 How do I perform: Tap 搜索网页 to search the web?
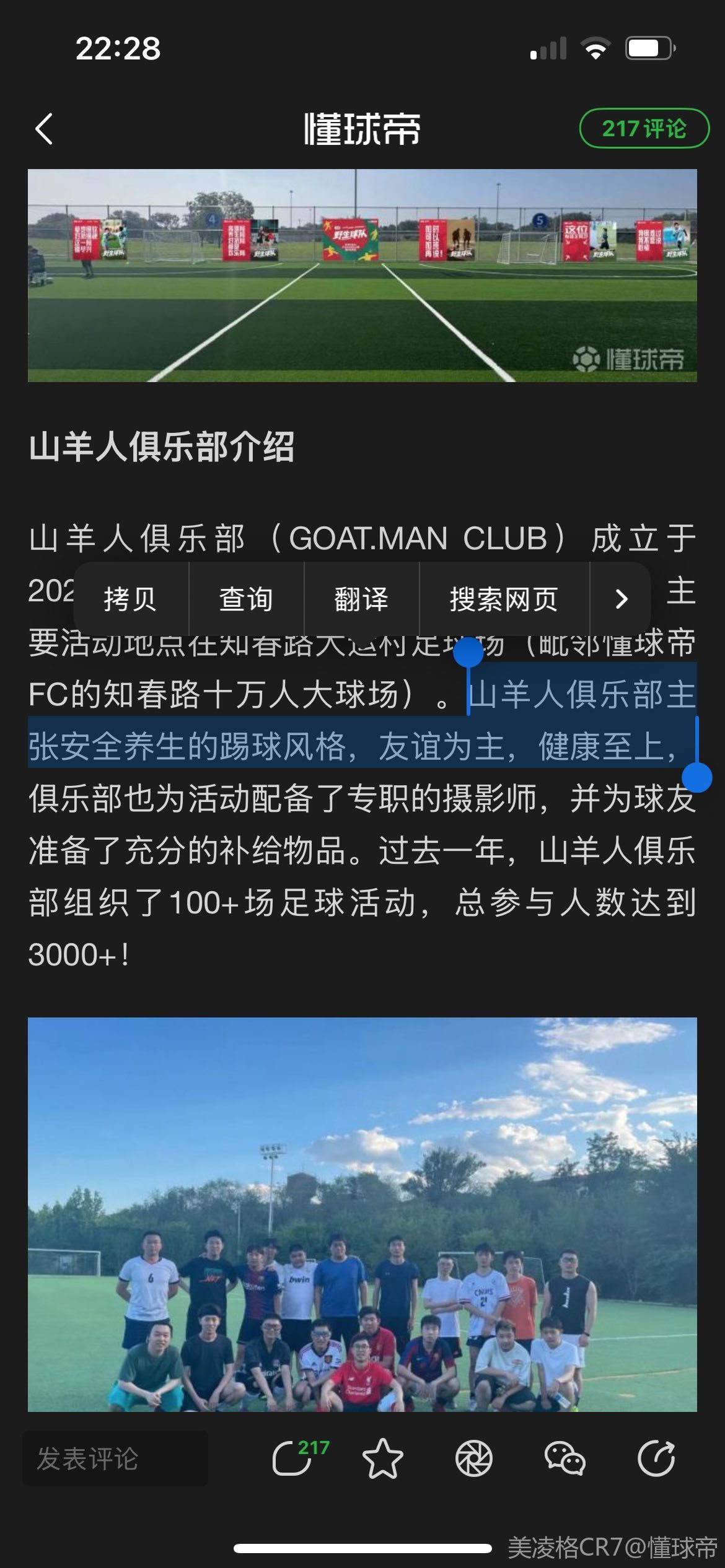tap(504, 599)
